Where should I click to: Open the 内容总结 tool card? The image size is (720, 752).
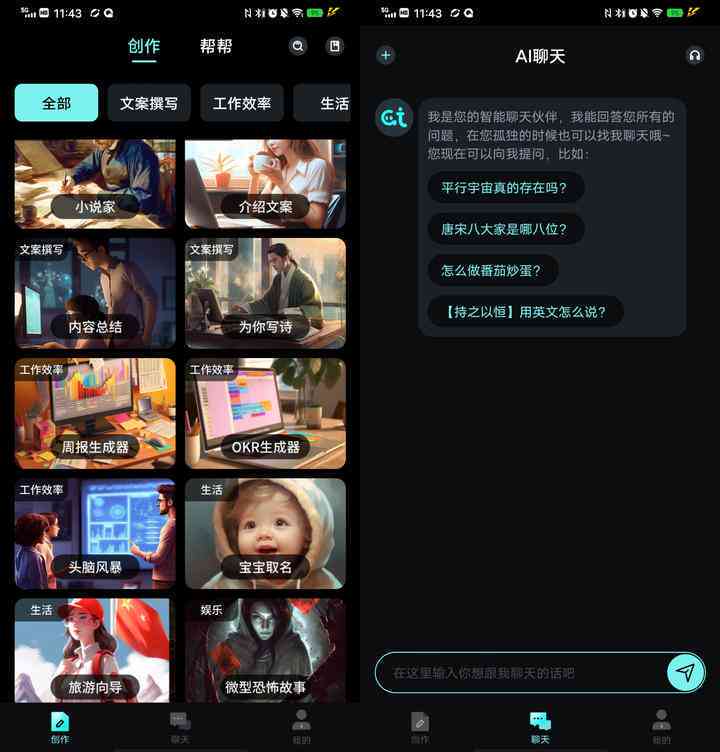click(x=95, y=293)
